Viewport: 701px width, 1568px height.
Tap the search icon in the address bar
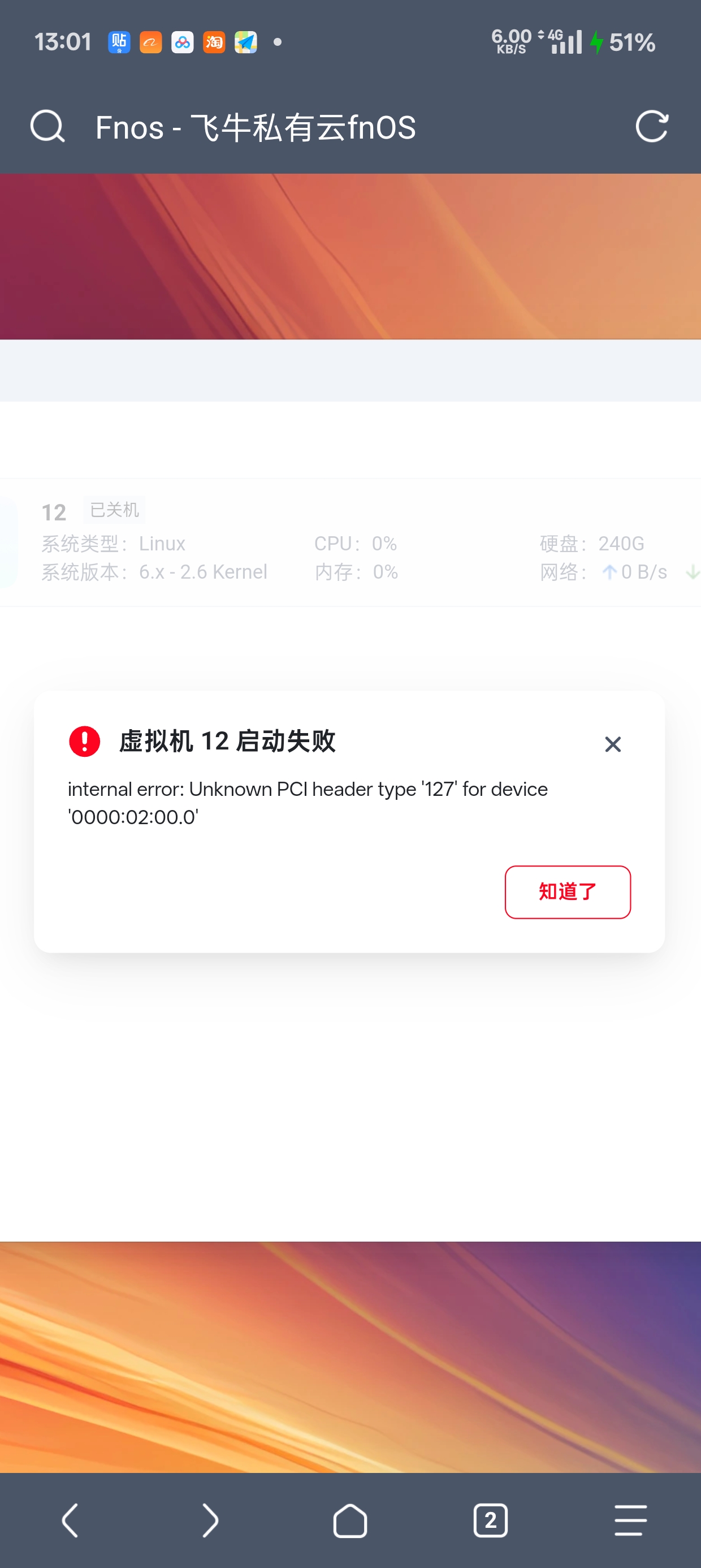pos(47,127)
